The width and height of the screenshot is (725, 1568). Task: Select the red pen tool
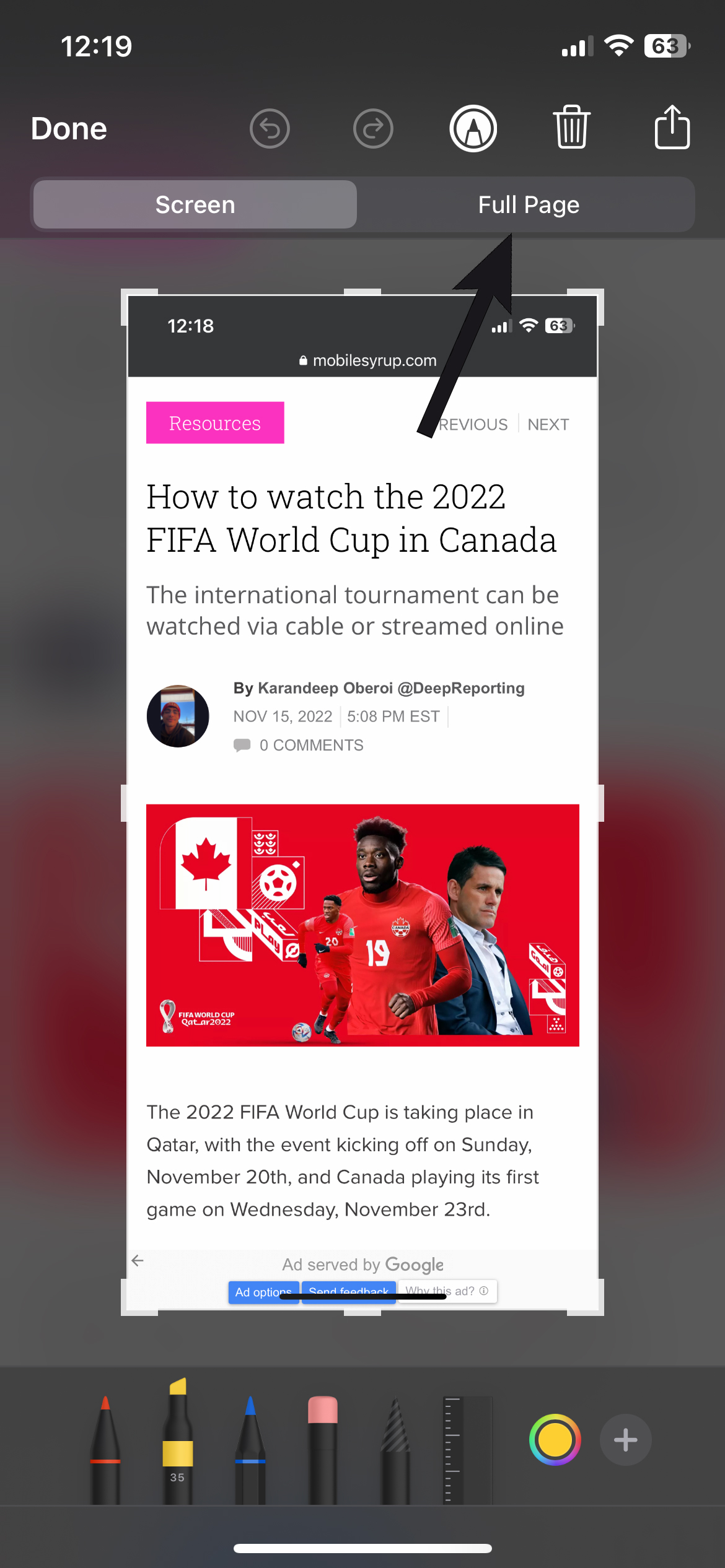pos(105,1449)
